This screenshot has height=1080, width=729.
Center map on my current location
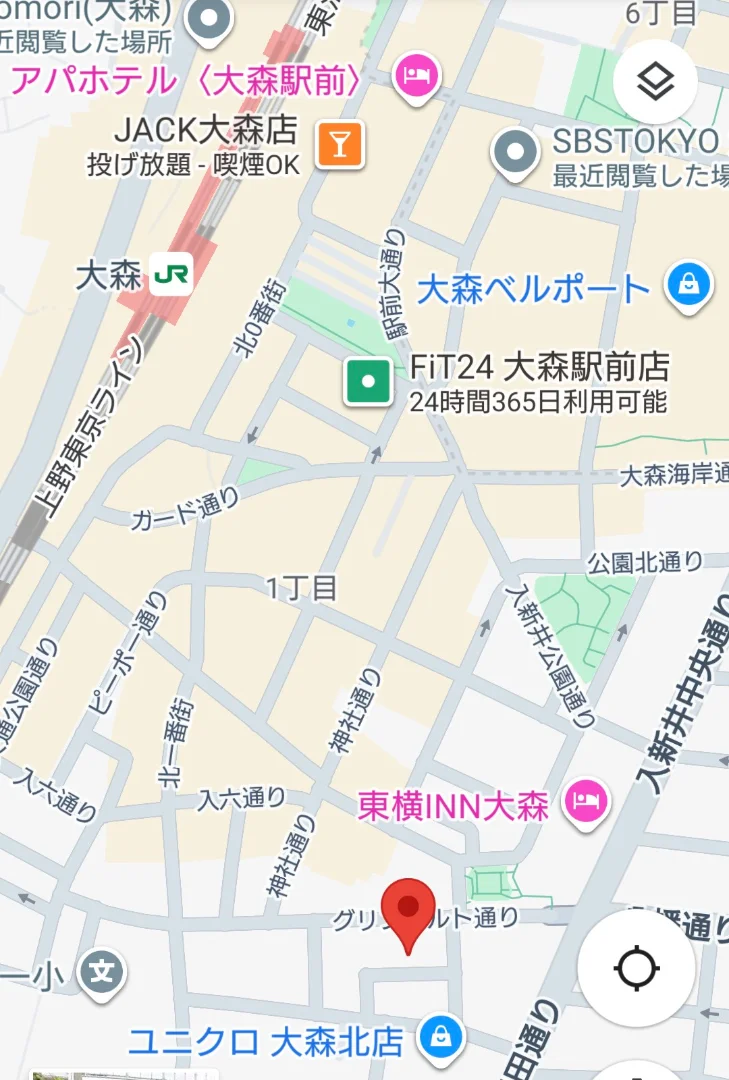637,968
